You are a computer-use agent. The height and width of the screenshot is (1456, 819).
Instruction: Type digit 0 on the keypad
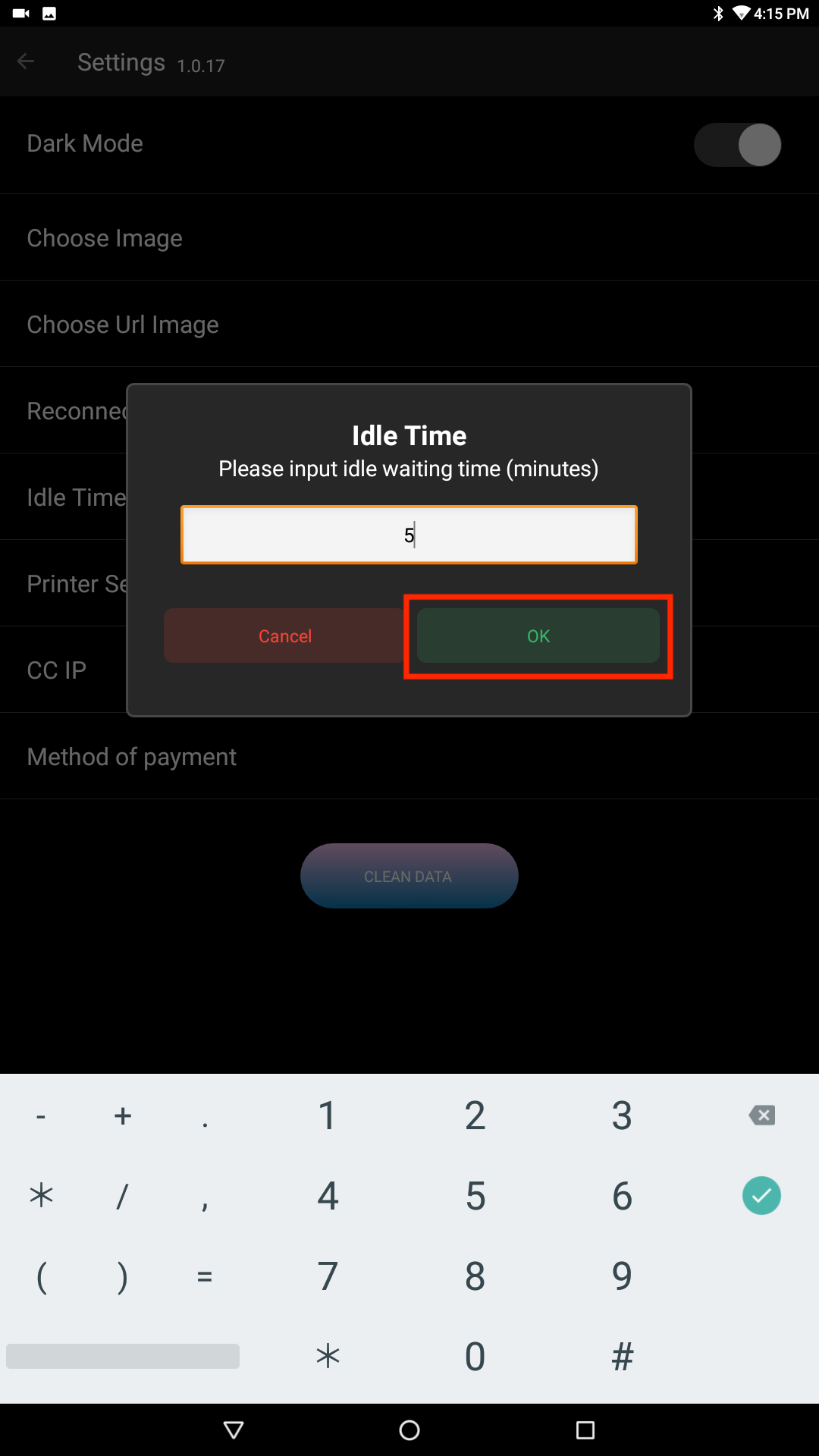[475, 1356]
